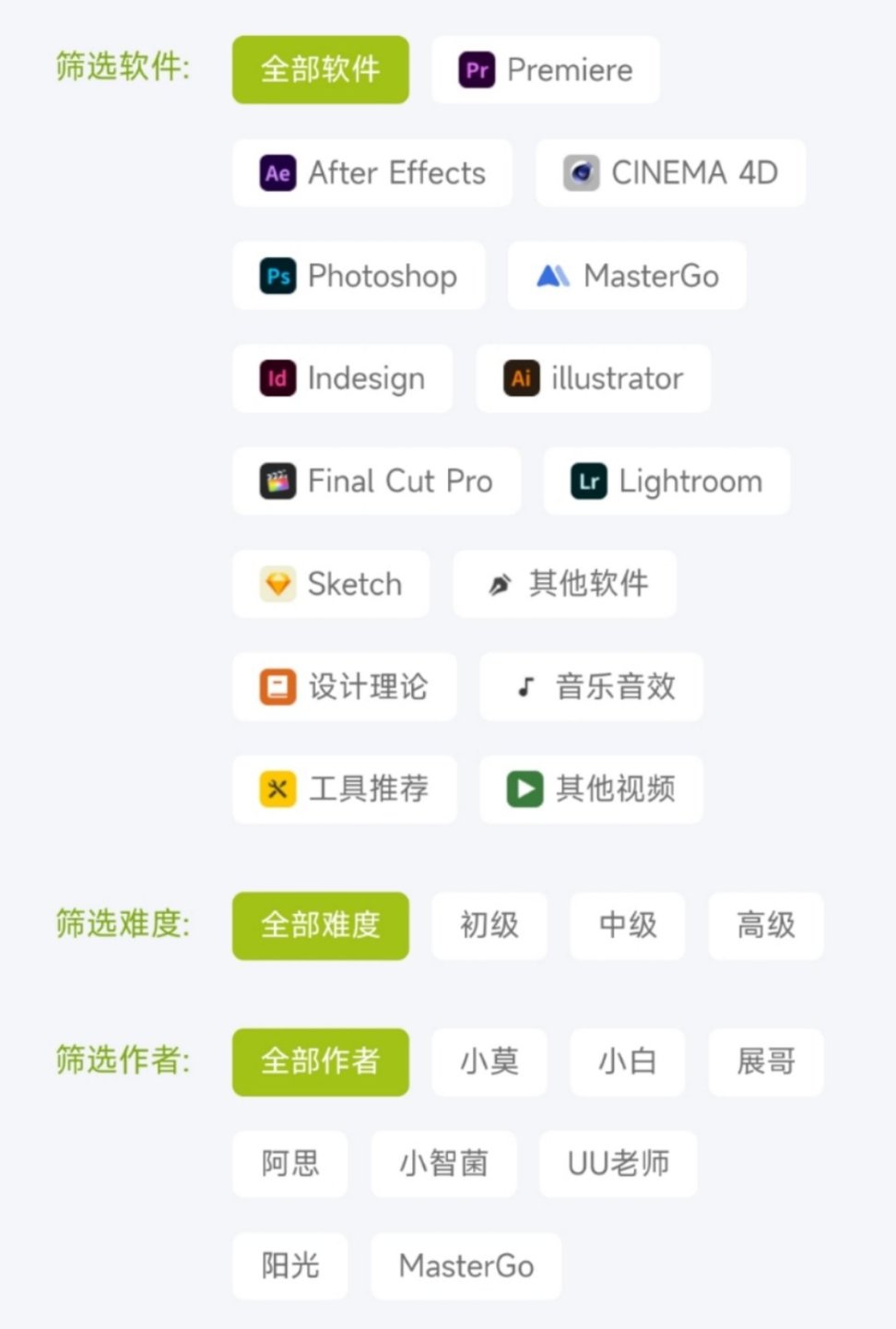Choose the After Effects software filter

(371, 173)
